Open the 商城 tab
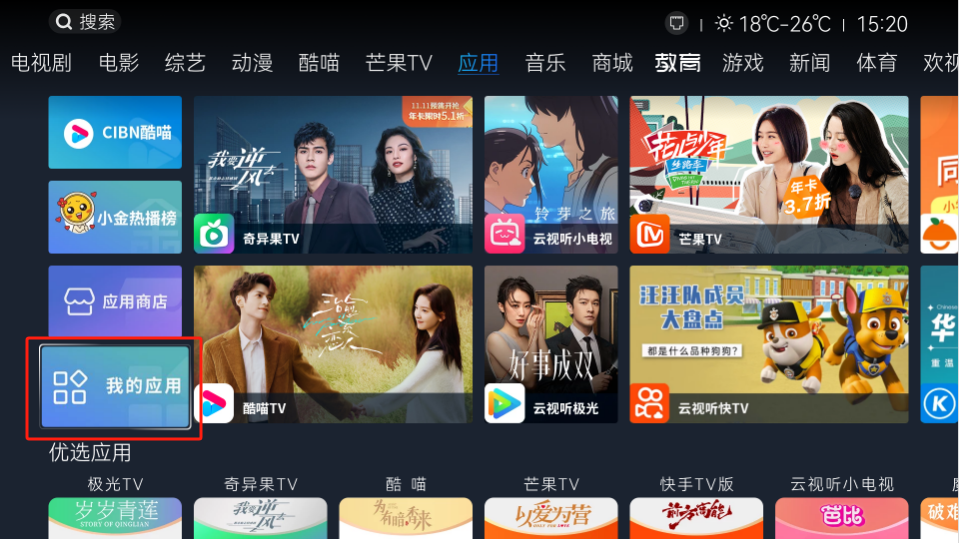 click(x=612, y=63)
